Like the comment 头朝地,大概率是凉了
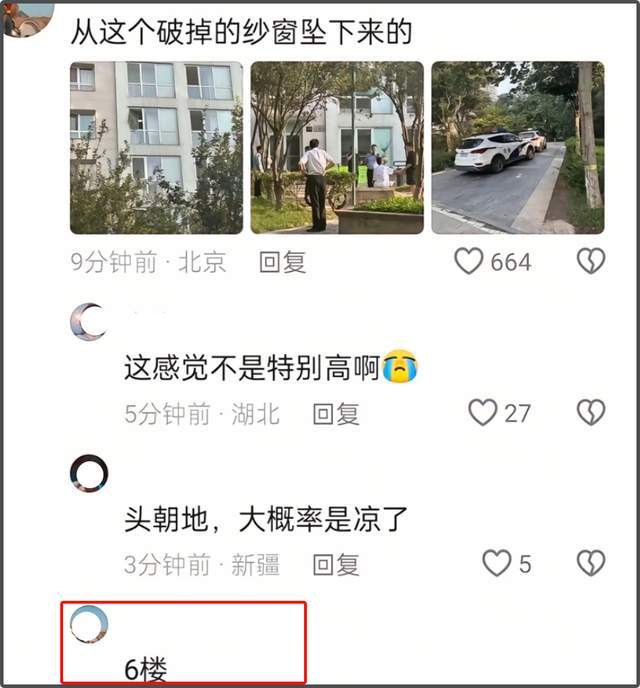Viewport: 640px width, 688px height. point(497,564)
